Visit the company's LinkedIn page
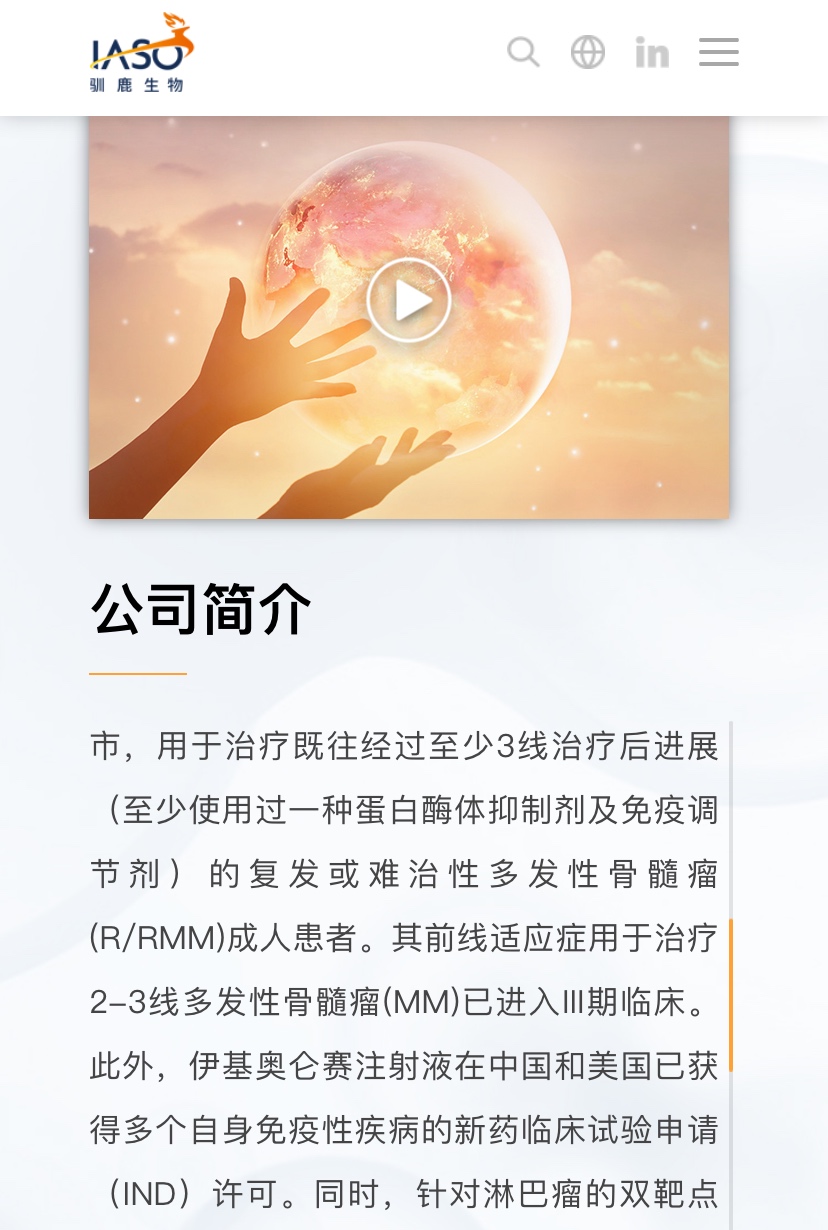Image resolution: width=828 pixels, height=1230 pixels. coord(652,52)
